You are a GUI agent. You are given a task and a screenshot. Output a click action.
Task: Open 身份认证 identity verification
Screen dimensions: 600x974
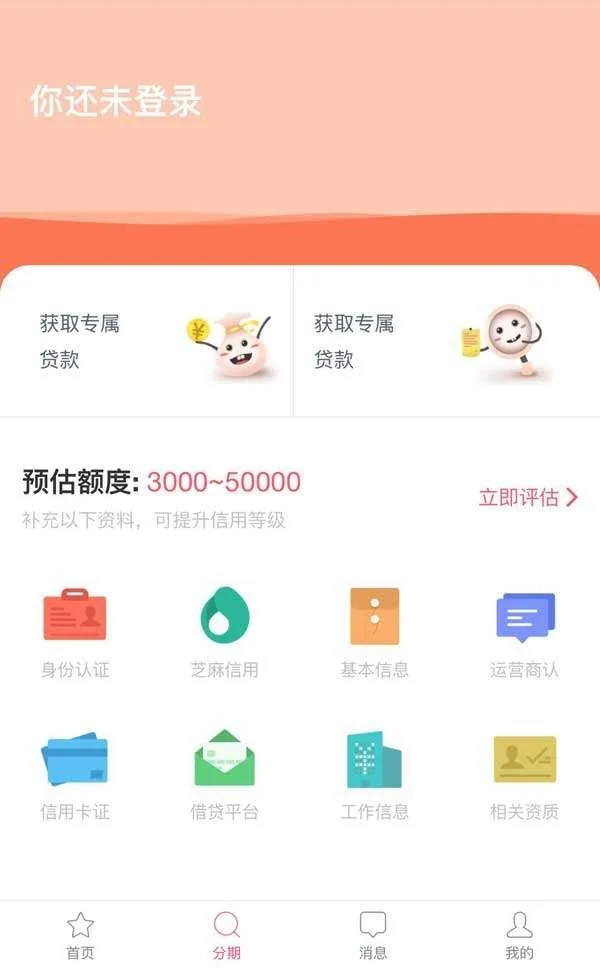click(x=75, y=632)
